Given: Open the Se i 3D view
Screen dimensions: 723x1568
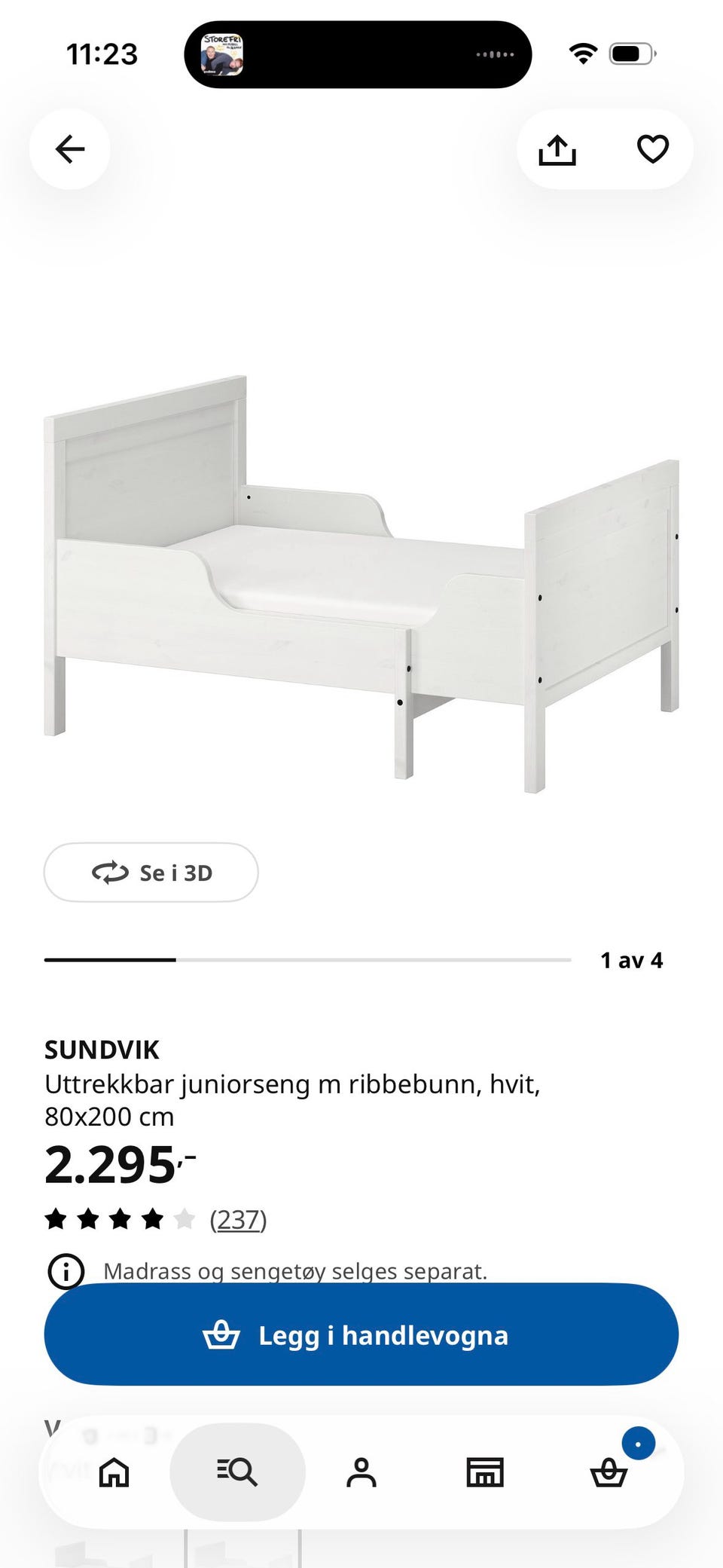Looking at the screenshot, I should 151,873.
